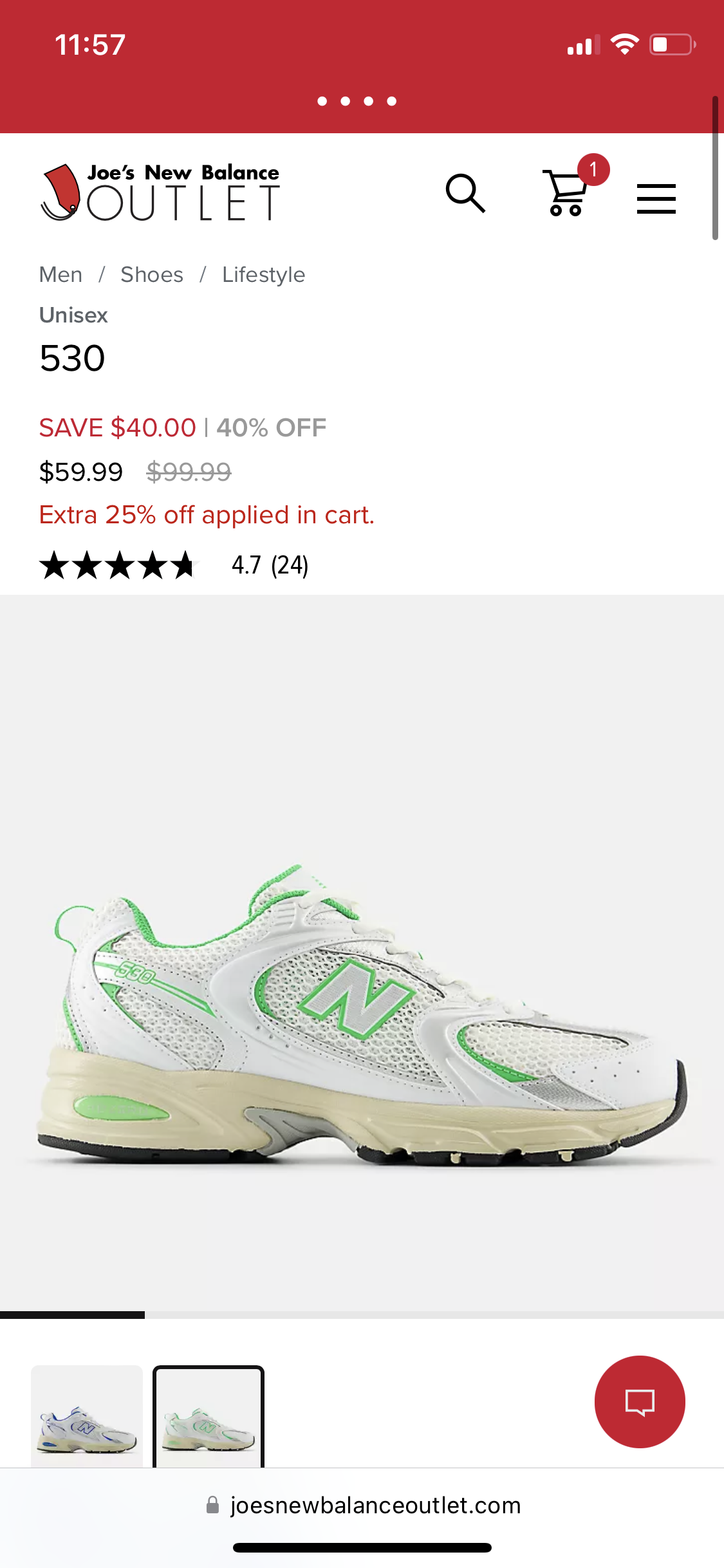
Task: Open the hamburger menu
Action: pyautogui.click(x=656, y=198)
